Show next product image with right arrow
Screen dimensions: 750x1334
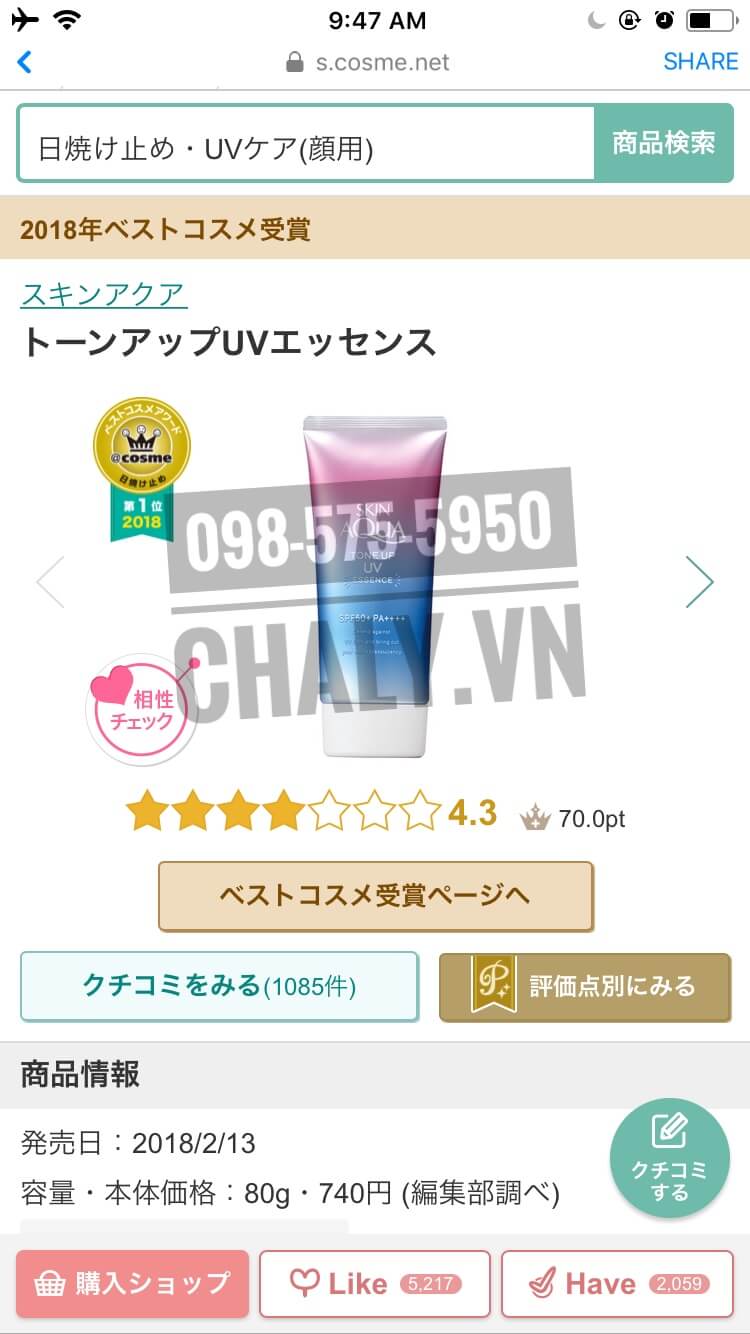click(699, 582)
